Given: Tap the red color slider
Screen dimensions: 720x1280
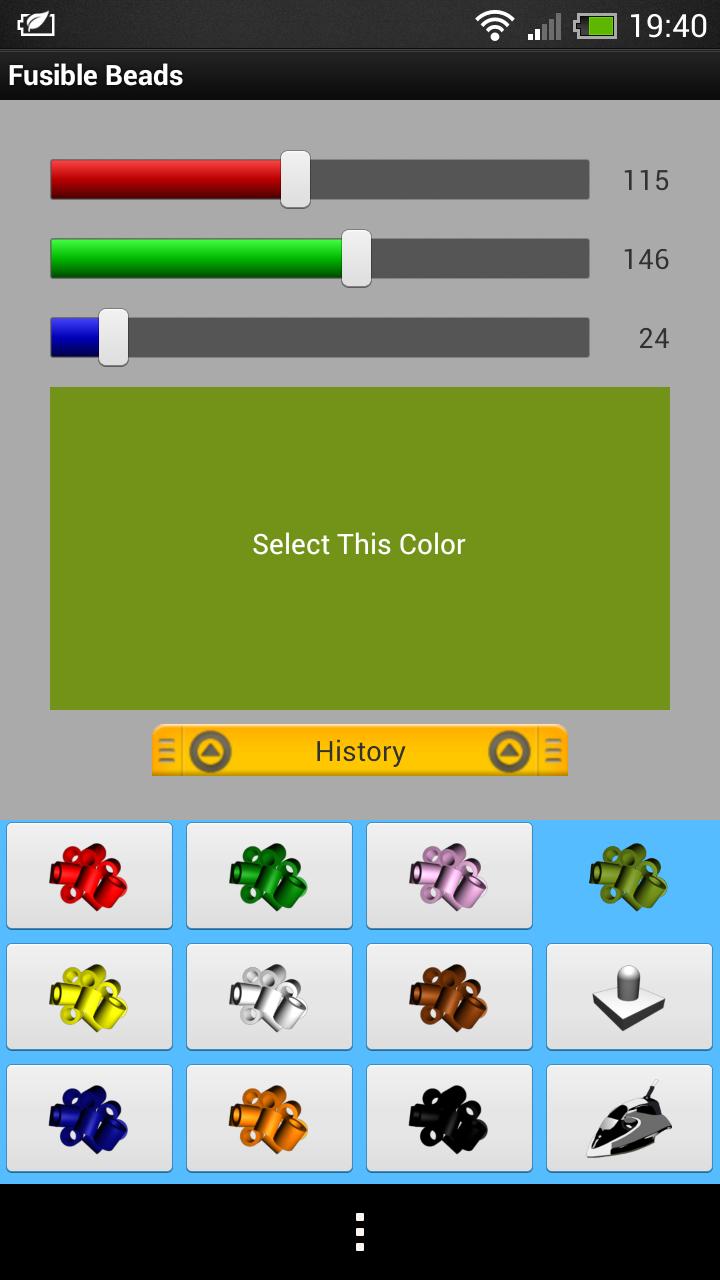Looking at the screenshot, I should 319,180.
